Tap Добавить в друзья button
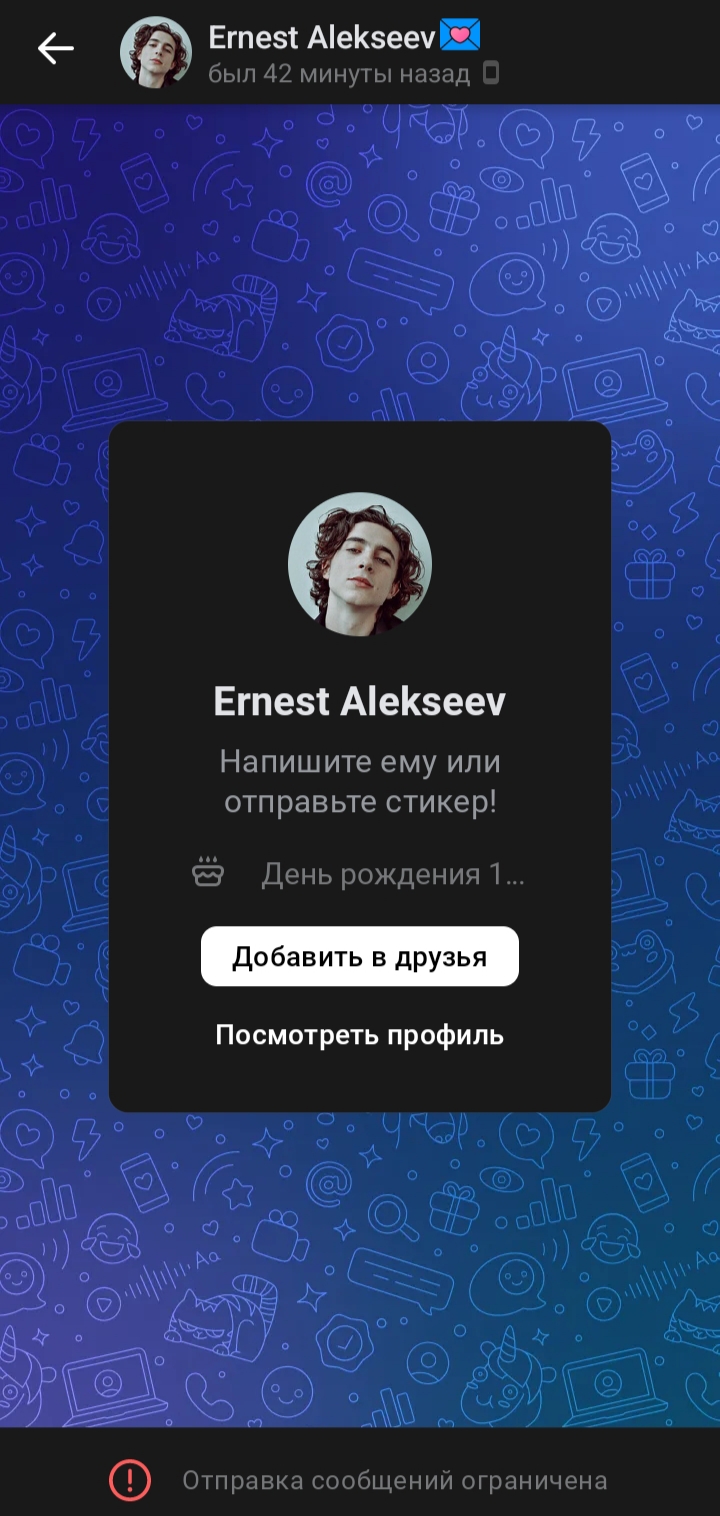The image size is (720, 1516). tap(359, 957)
